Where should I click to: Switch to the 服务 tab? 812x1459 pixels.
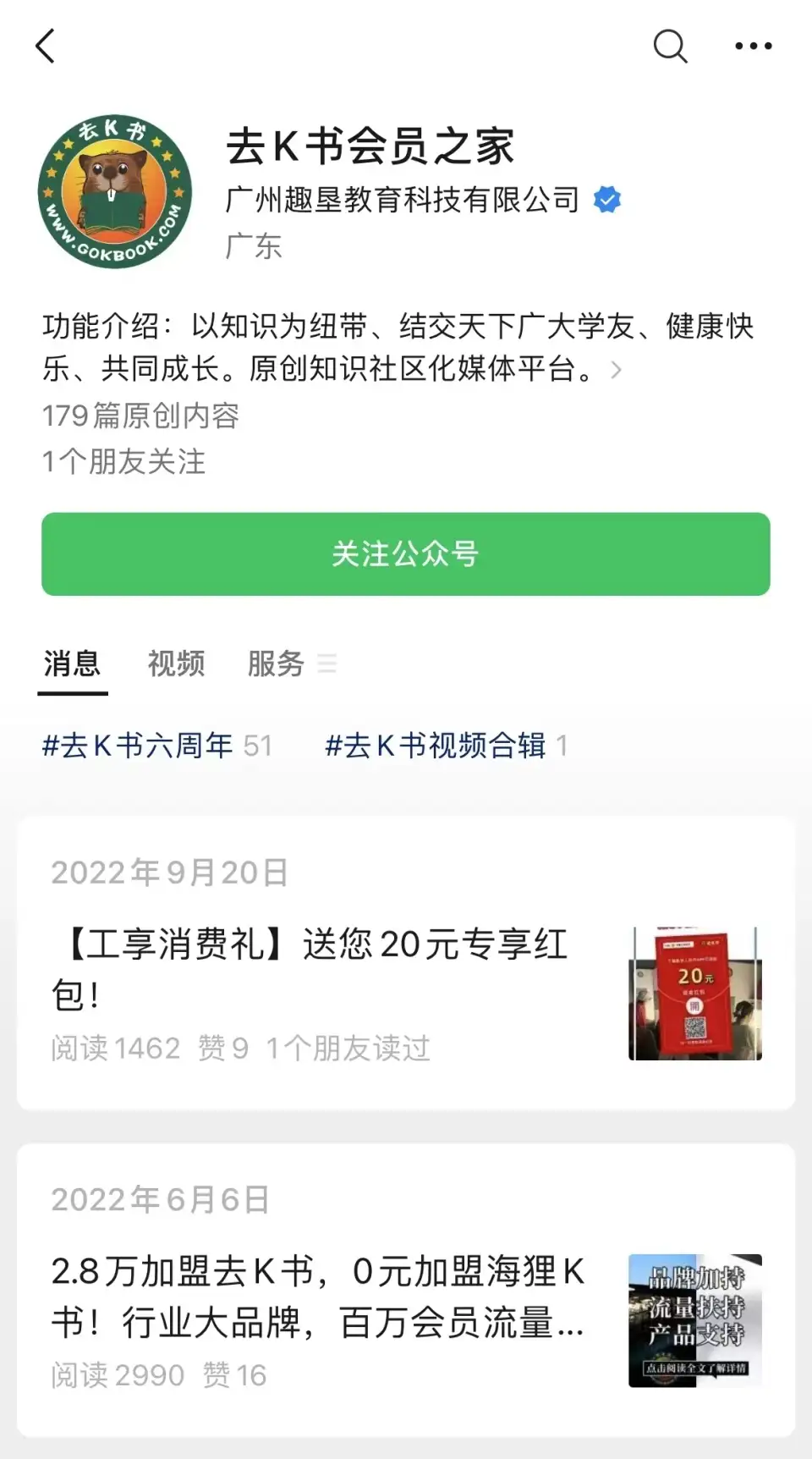276,663
